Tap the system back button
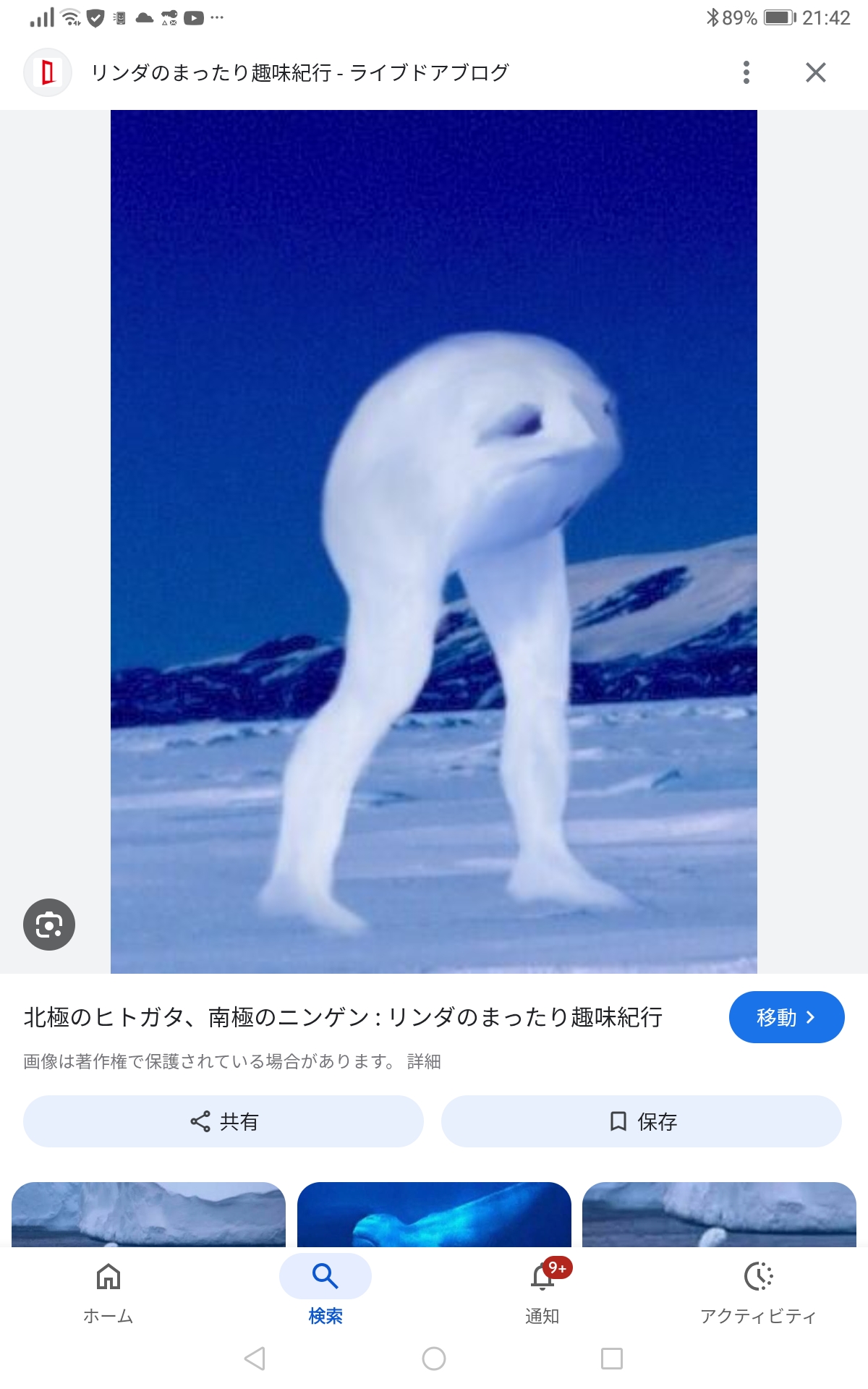The image size is (868, 1389). click(x=255, y=1359)
